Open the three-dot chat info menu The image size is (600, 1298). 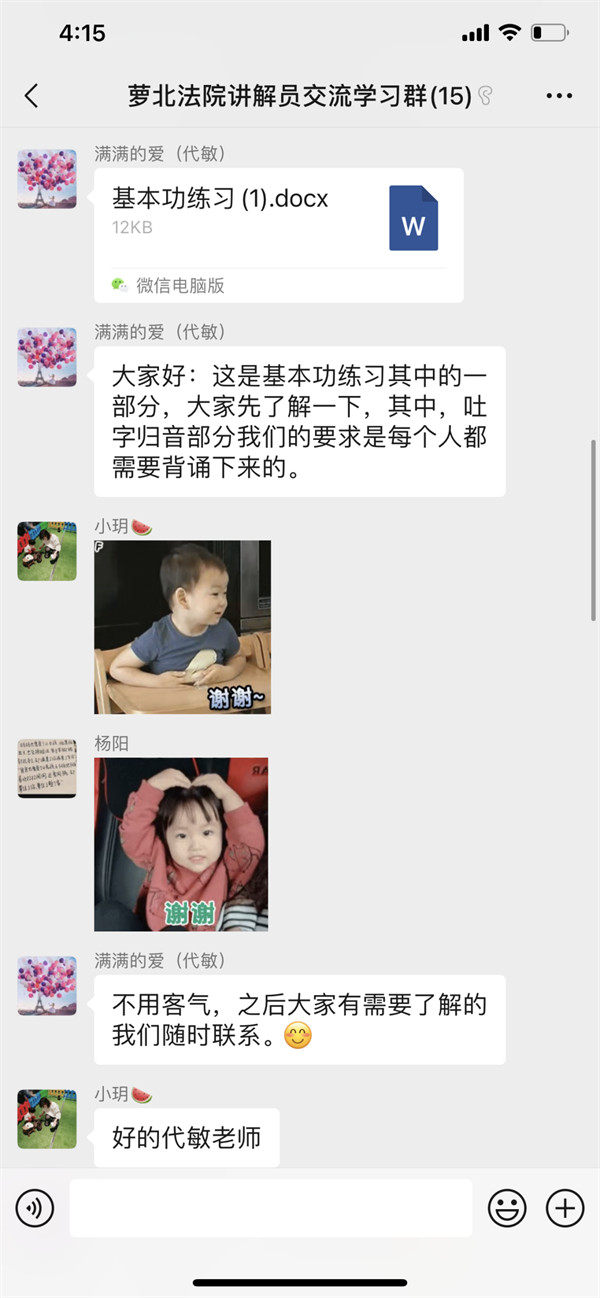pyautogui.click(x=559, y=96)
